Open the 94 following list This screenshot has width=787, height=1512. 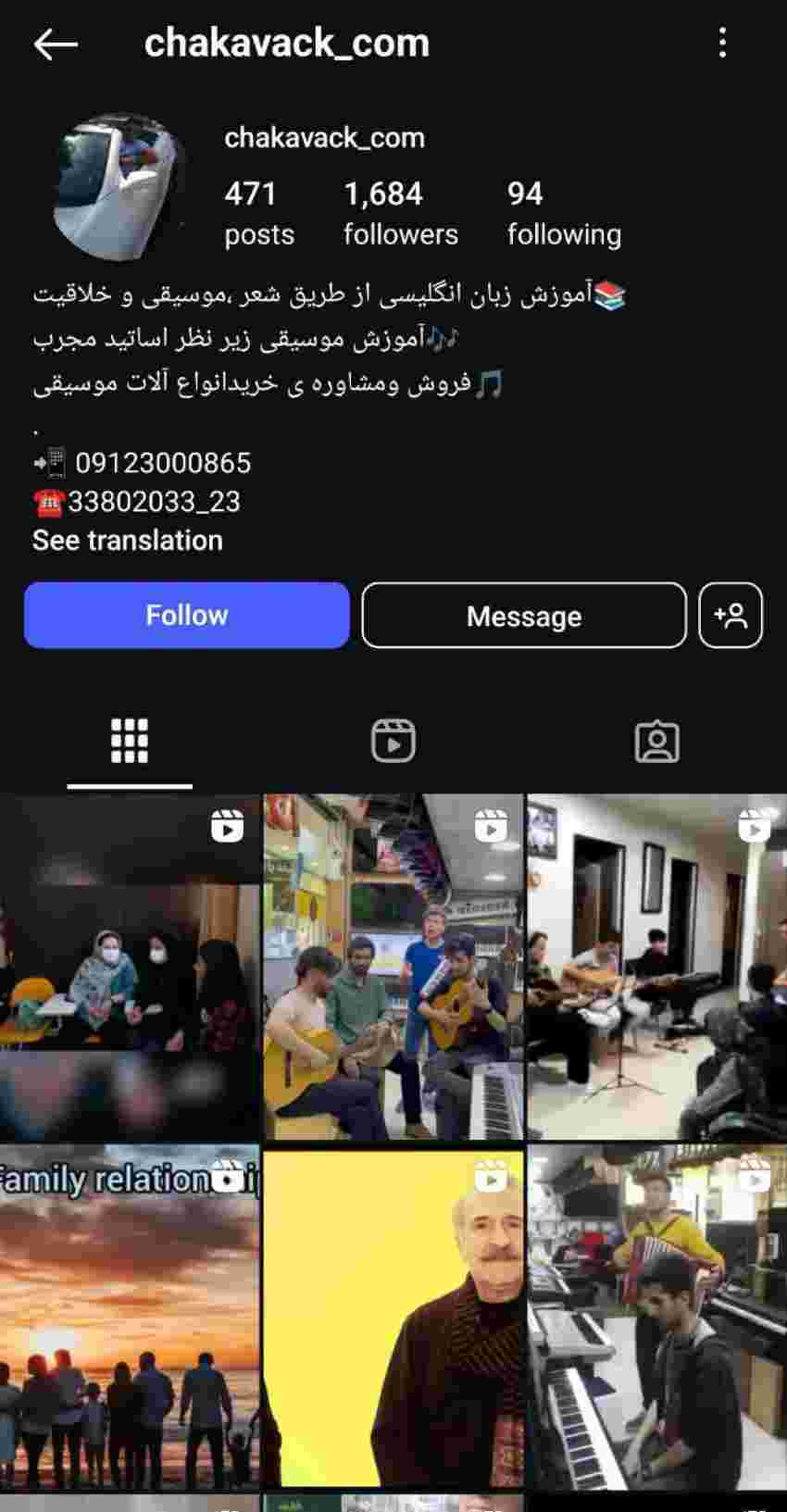[x=564, y=213]
